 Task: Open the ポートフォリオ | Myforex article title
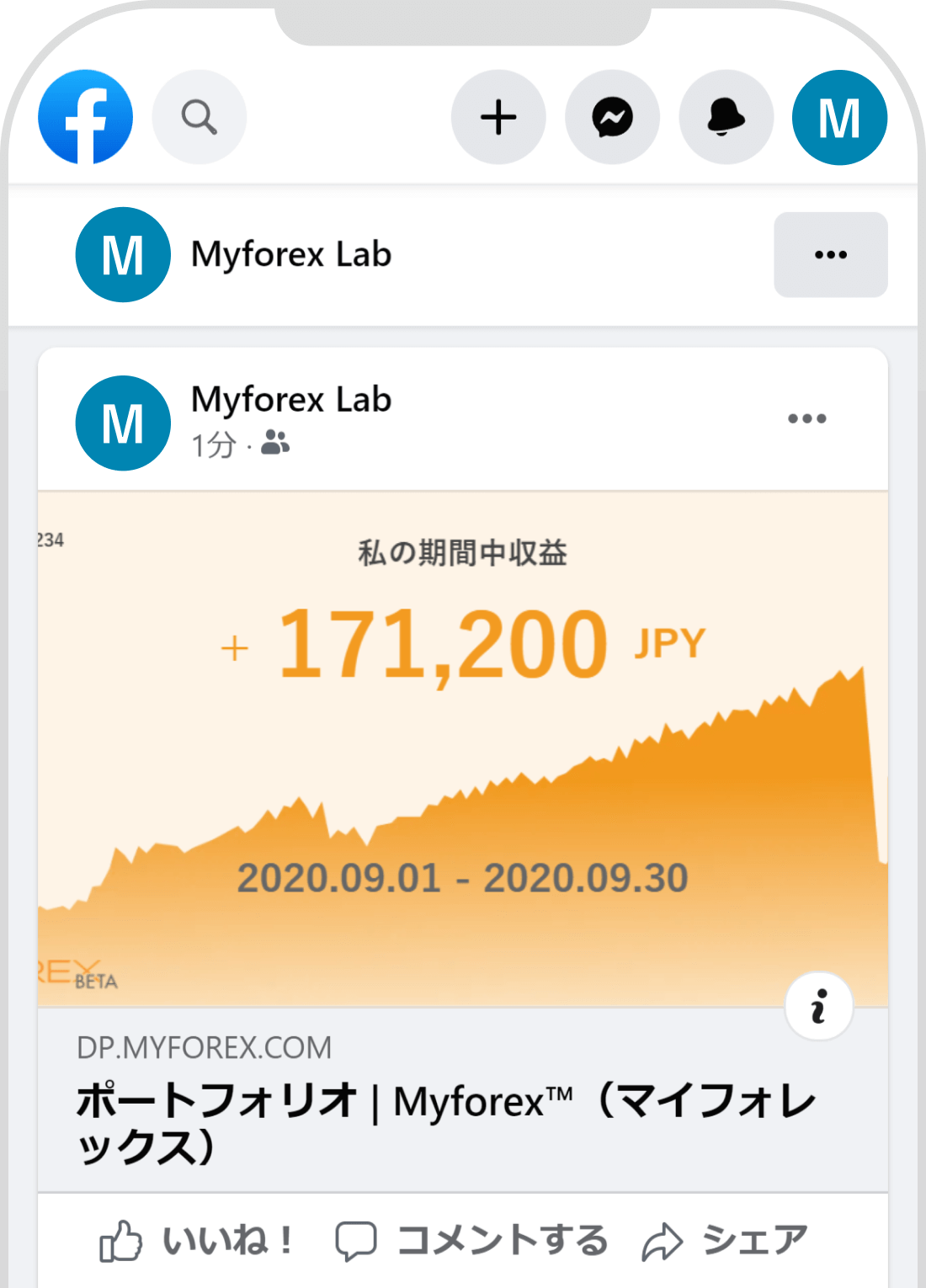tap(446, 1099)
